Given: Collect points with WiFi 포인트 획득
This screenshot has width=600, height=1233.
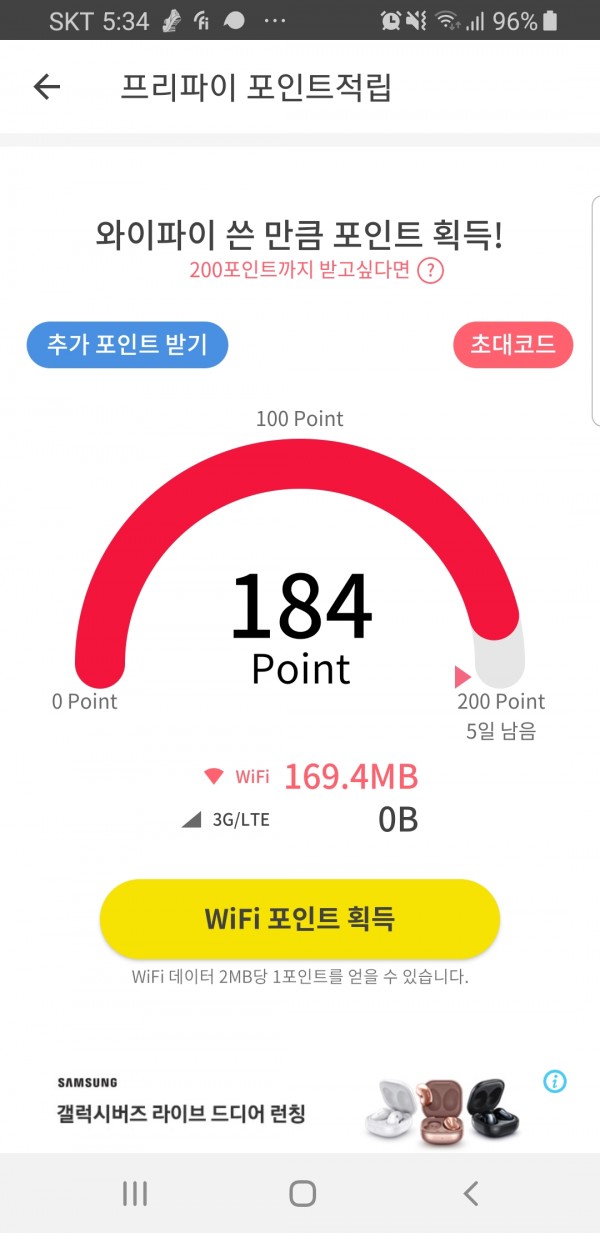Looking at the screenshot, I should pyautogui.click(x=299, y=919).
